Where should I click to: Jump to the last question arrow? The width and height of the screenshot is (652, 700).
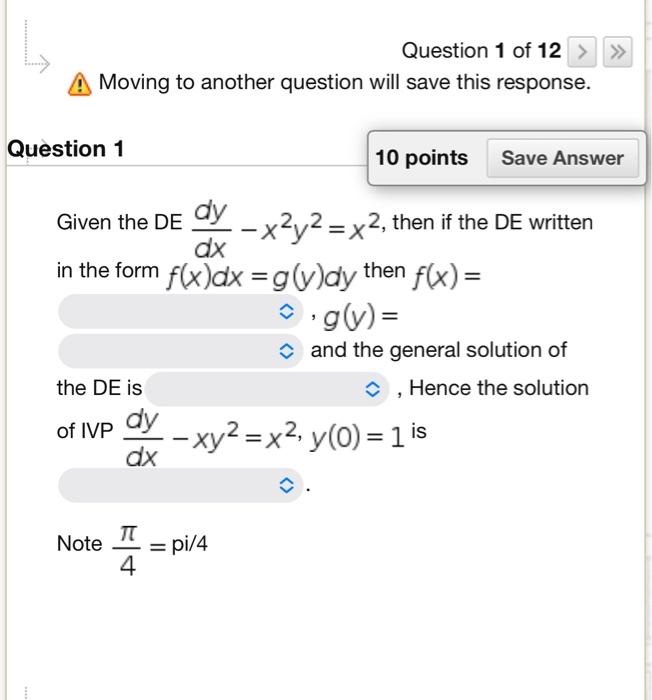[620, 51]
